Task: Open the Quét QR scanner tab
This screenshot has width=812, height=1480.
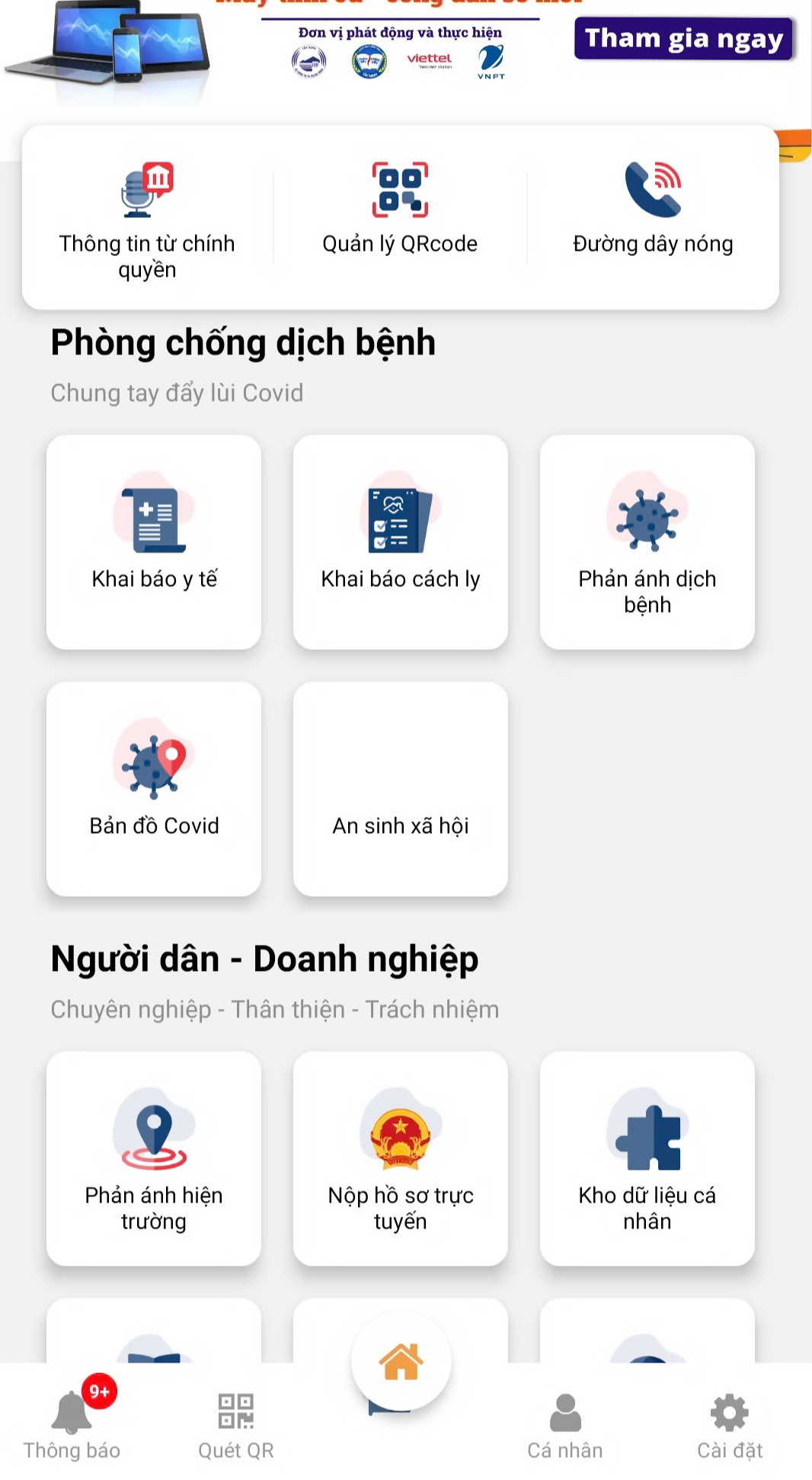Action: click(x=236, y=1424)
